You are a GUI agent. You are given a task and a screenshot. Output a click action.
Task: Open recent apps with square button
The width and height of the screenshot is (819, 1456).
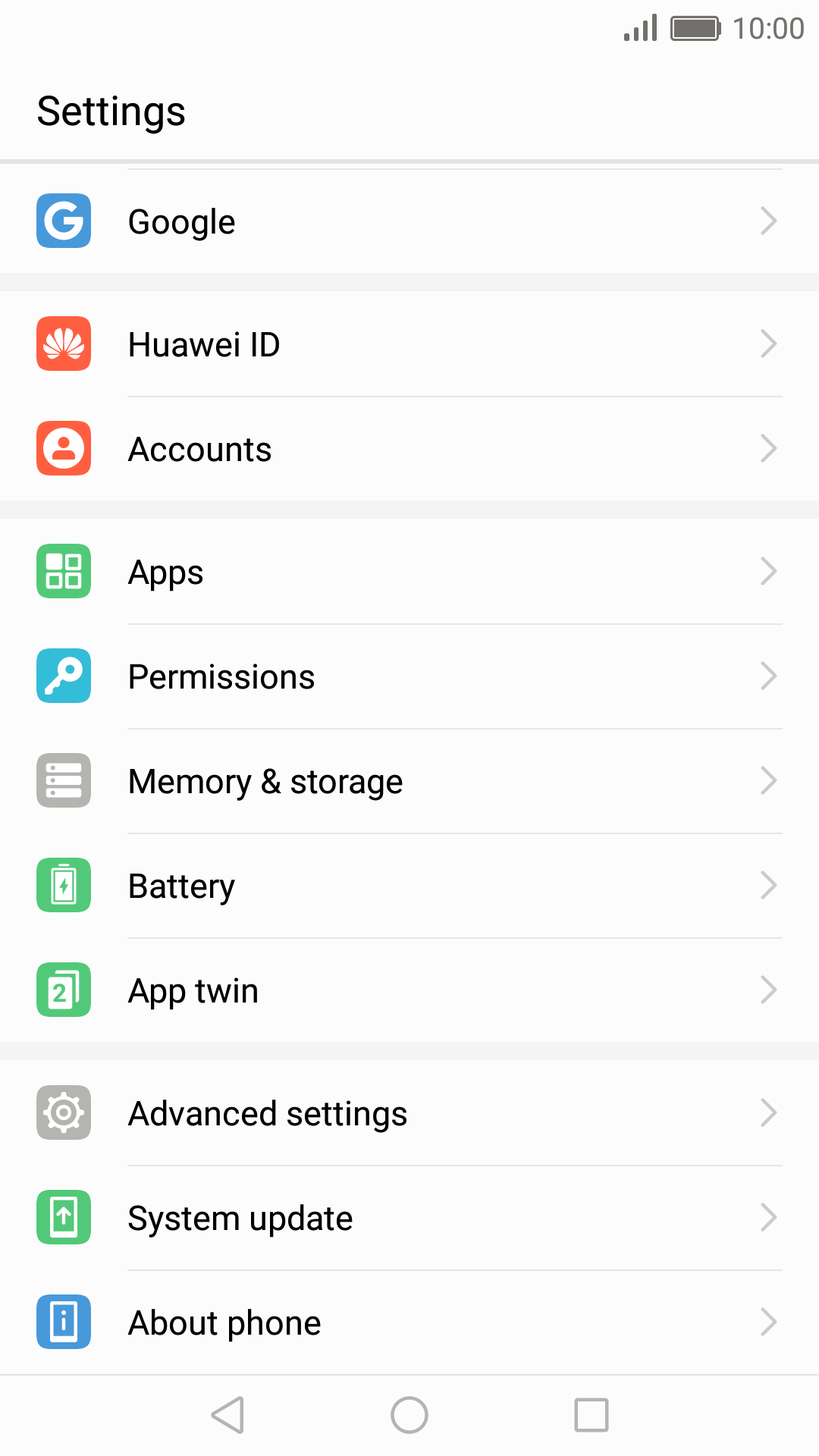click(x=591, y=1415)
